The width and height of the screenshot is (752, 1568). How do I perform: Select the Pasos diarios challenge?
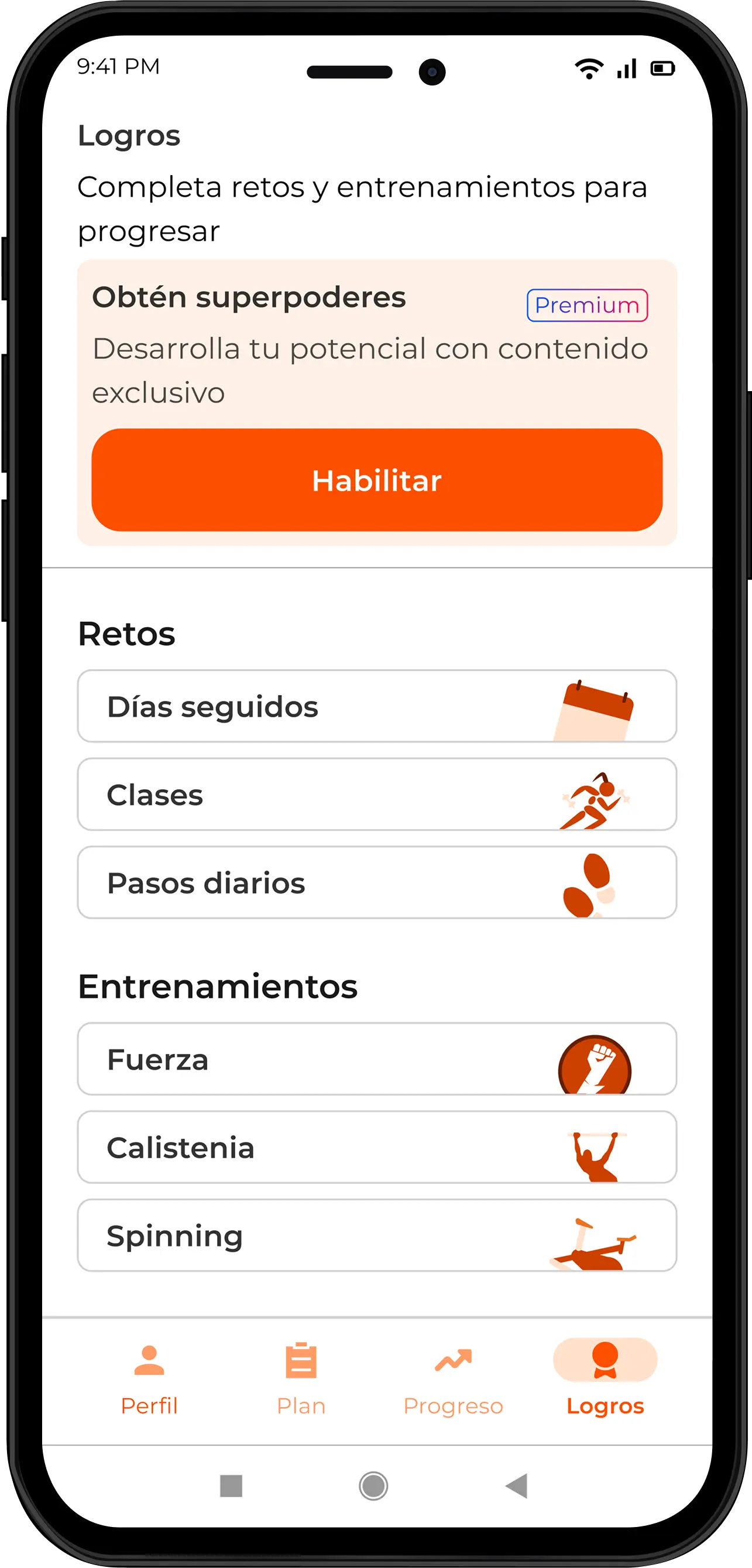(x=377, y=882)
